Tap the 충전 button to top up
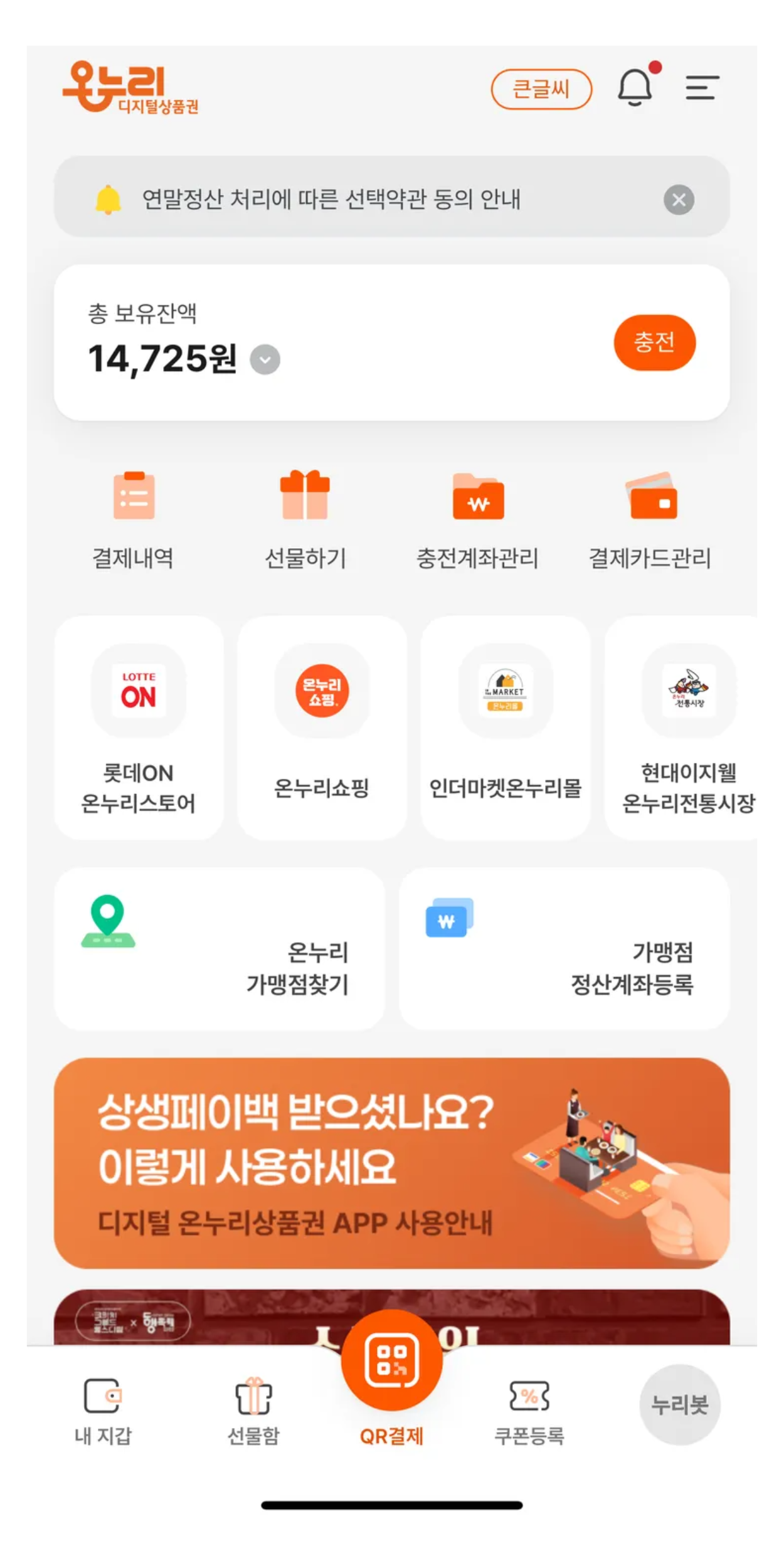 point(654,342)
